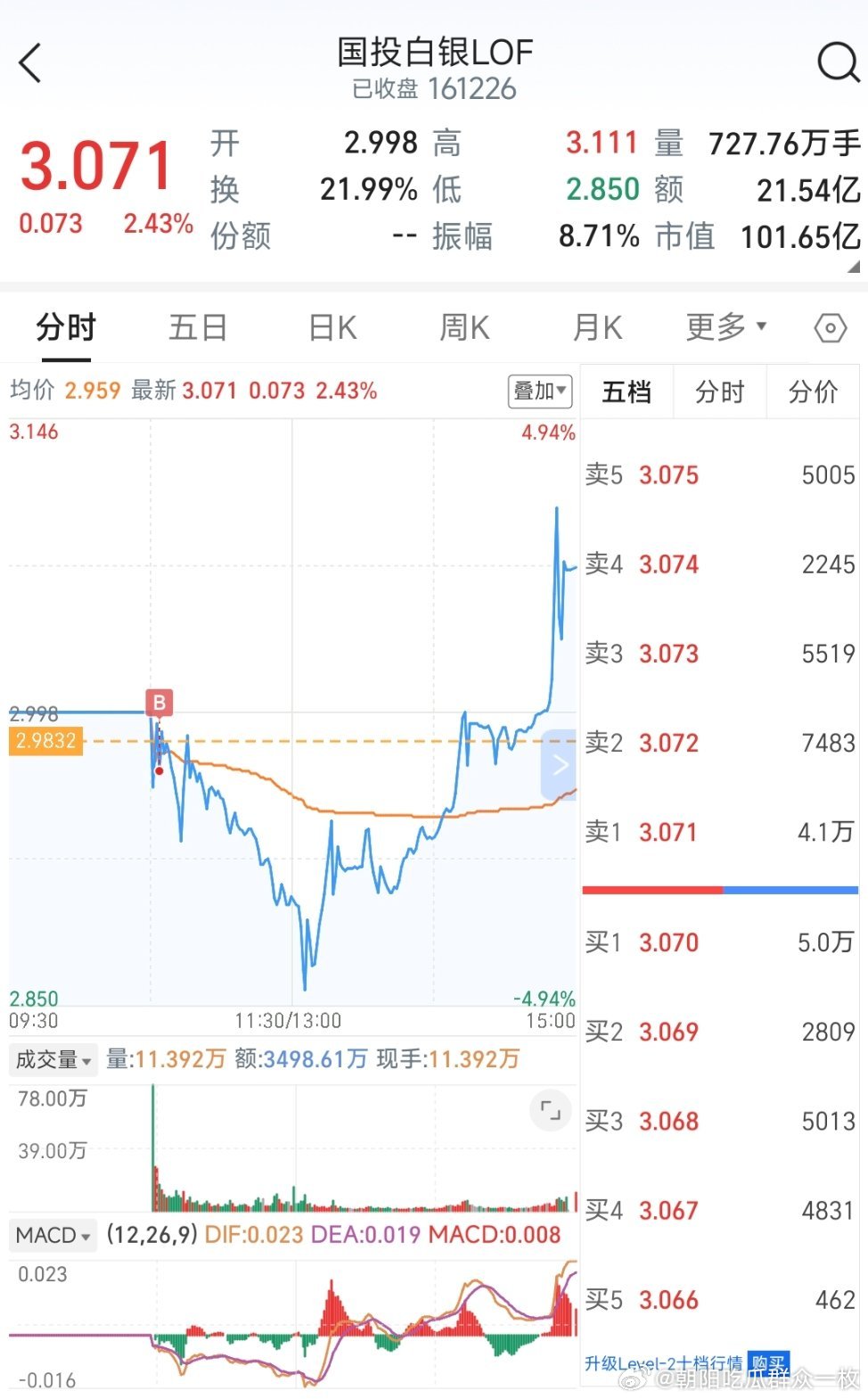Open the 叠加 overlay dropdown
The height and width of the screenshot is (1399, 868).
539,391
